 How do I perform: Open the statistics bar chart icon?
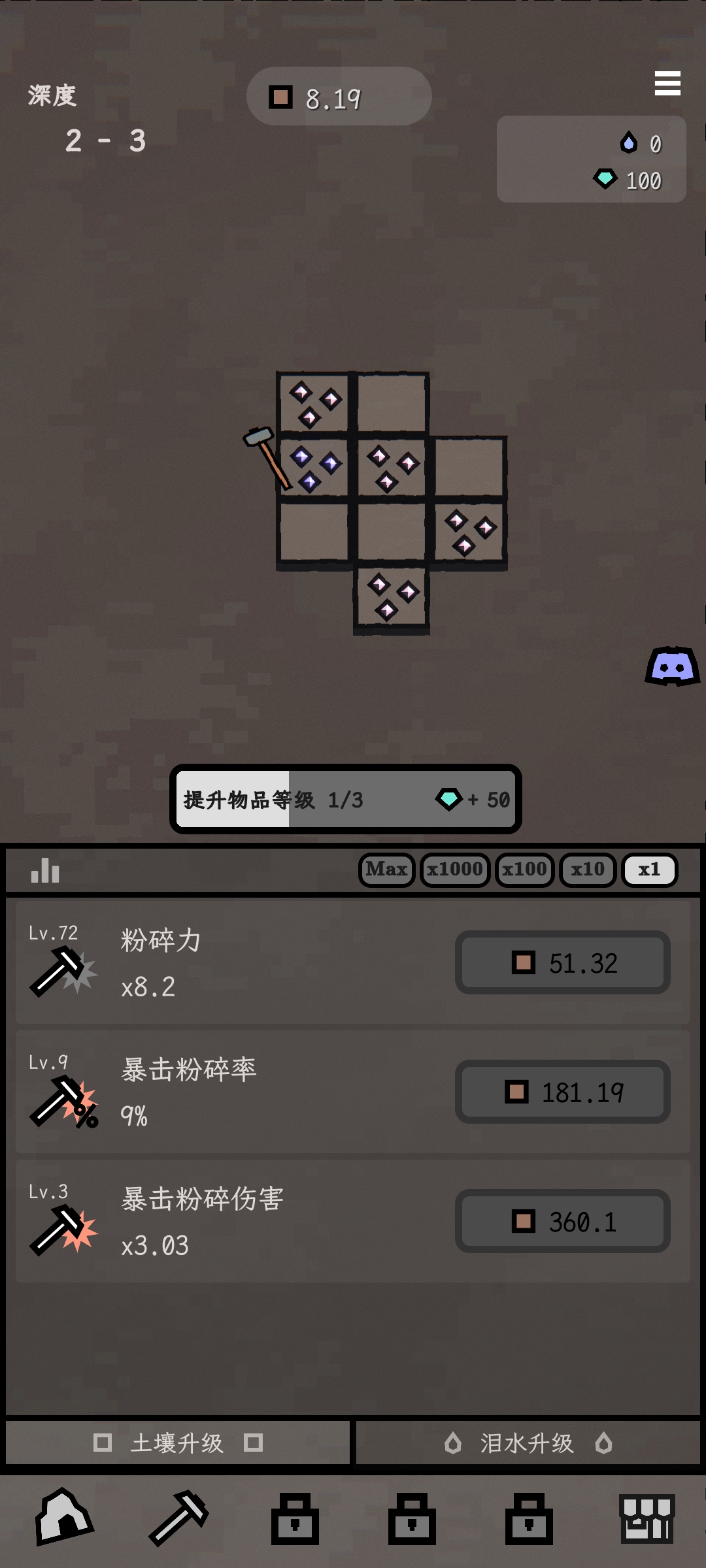click(44, 871)
